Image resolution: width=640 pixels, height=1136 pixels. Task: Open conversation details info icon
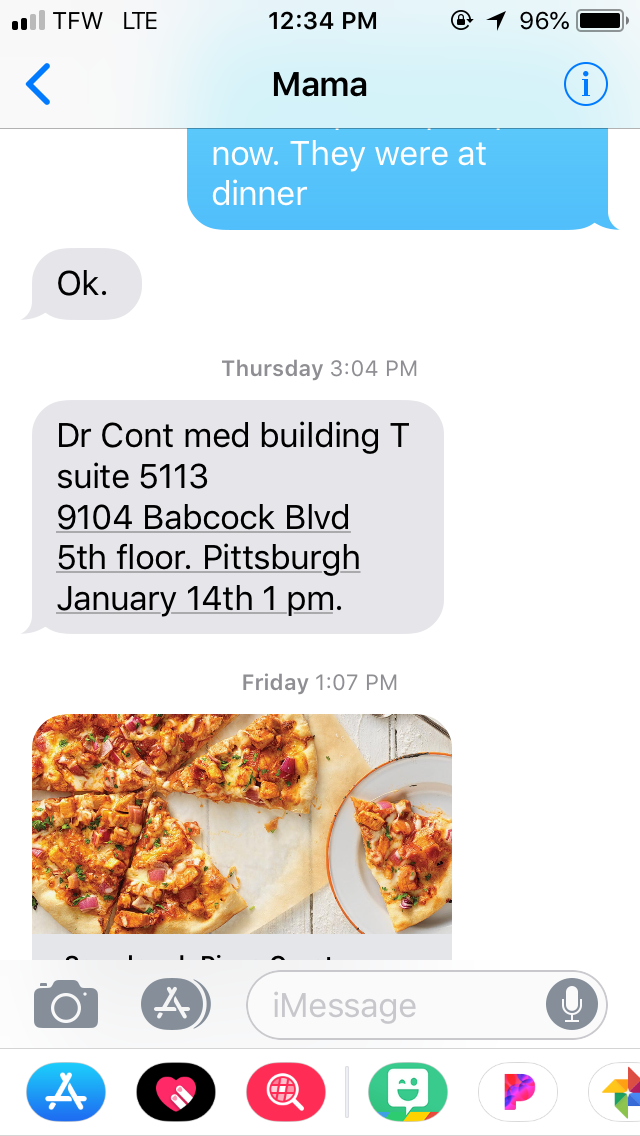585,85
